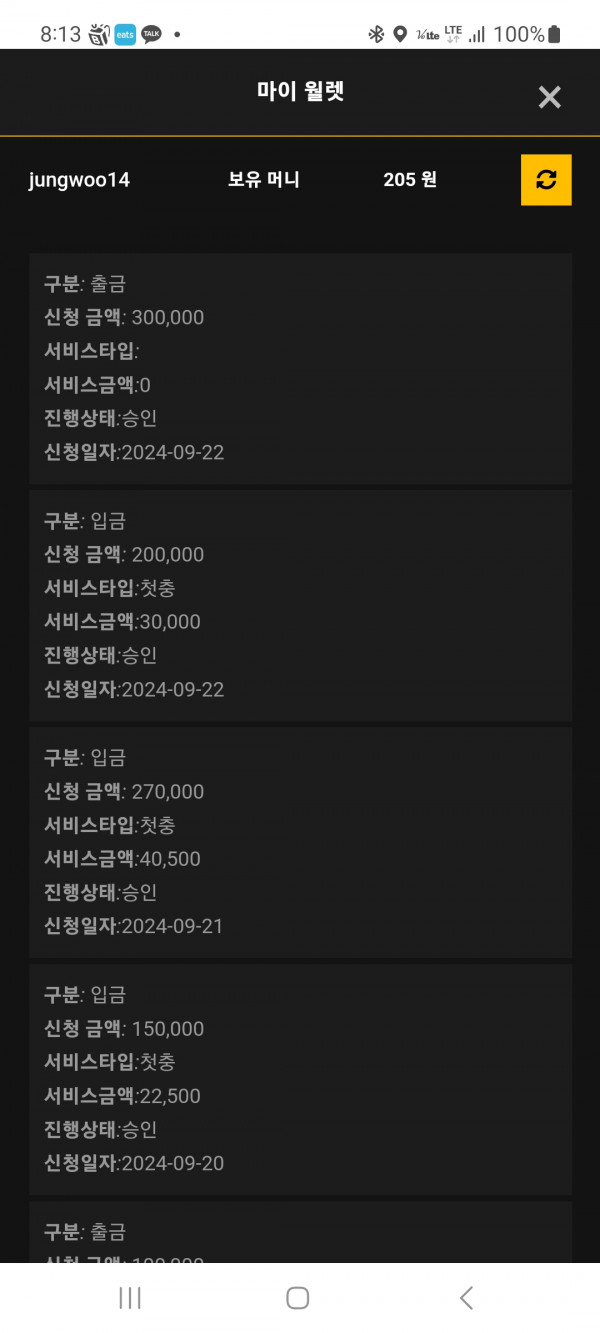The width and height of the screenshot is (600, 1333).
Task: Go back with the system back button
Action: [x=466, y=1298]
